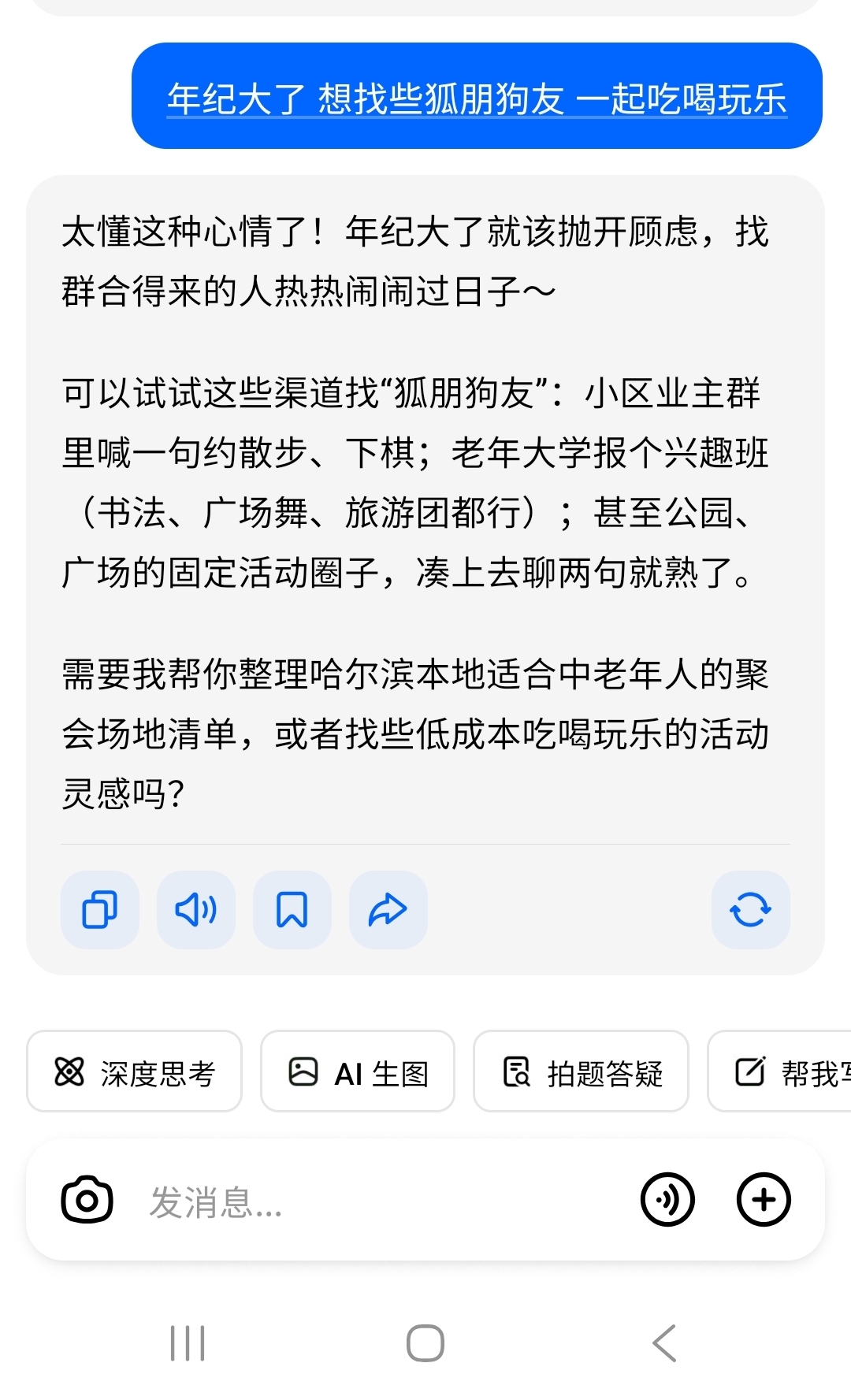
Task: Bookmark this AI response
Action: [292, 910]
